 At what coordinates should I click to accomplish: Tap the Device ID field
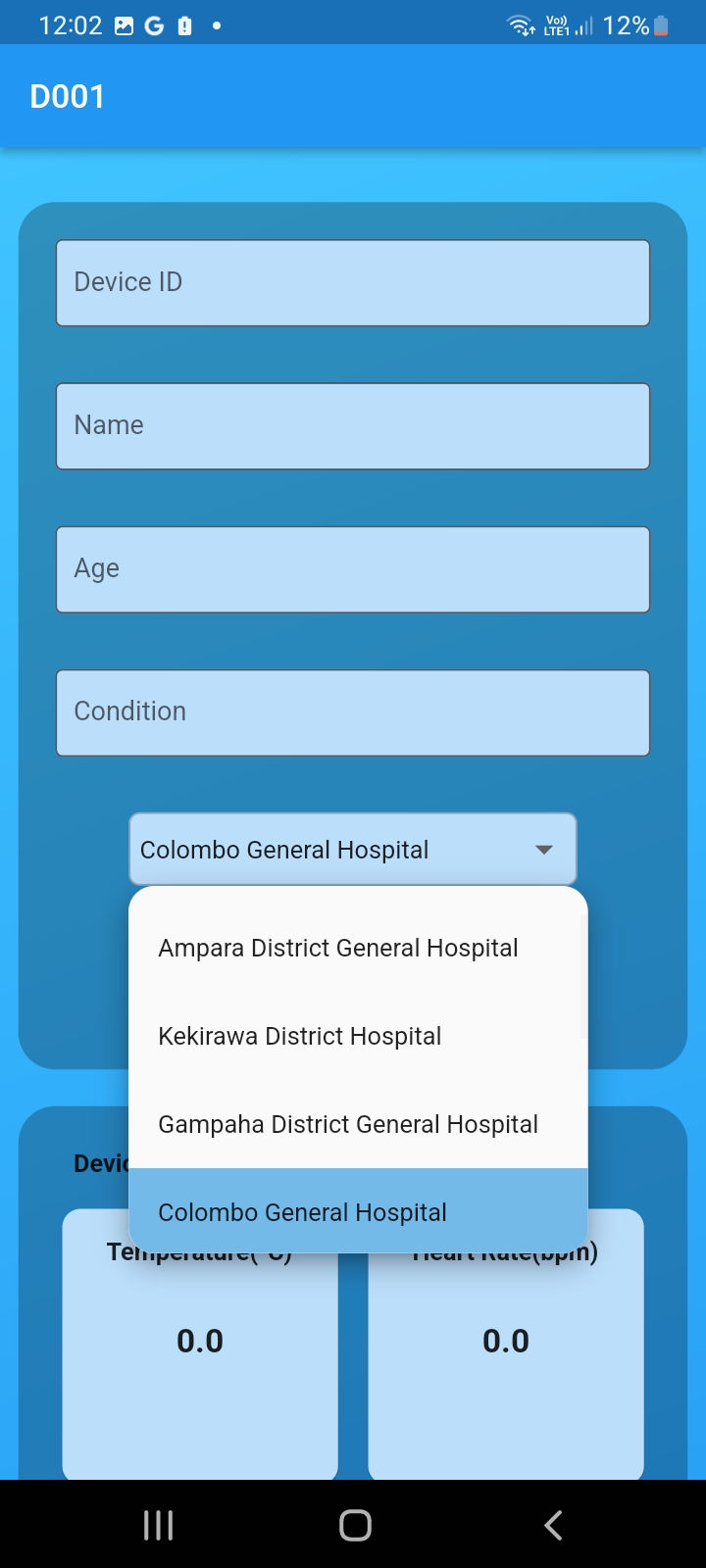(353, 282)
